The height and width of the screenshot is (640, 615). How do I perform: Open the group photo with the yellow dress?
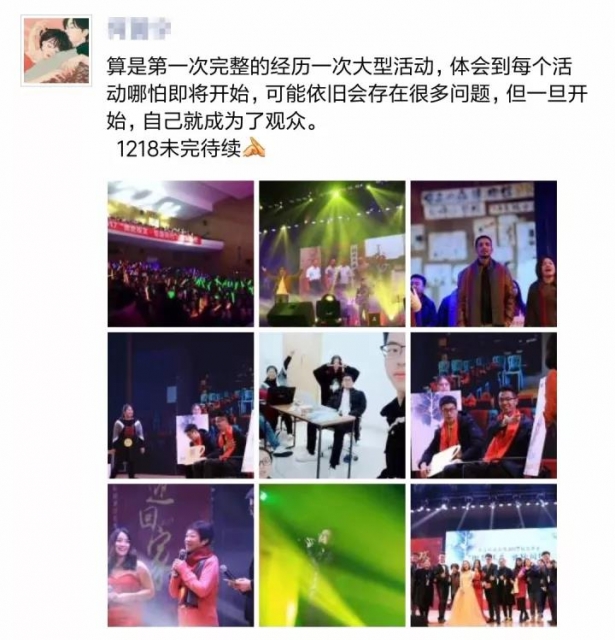[483, 555]
